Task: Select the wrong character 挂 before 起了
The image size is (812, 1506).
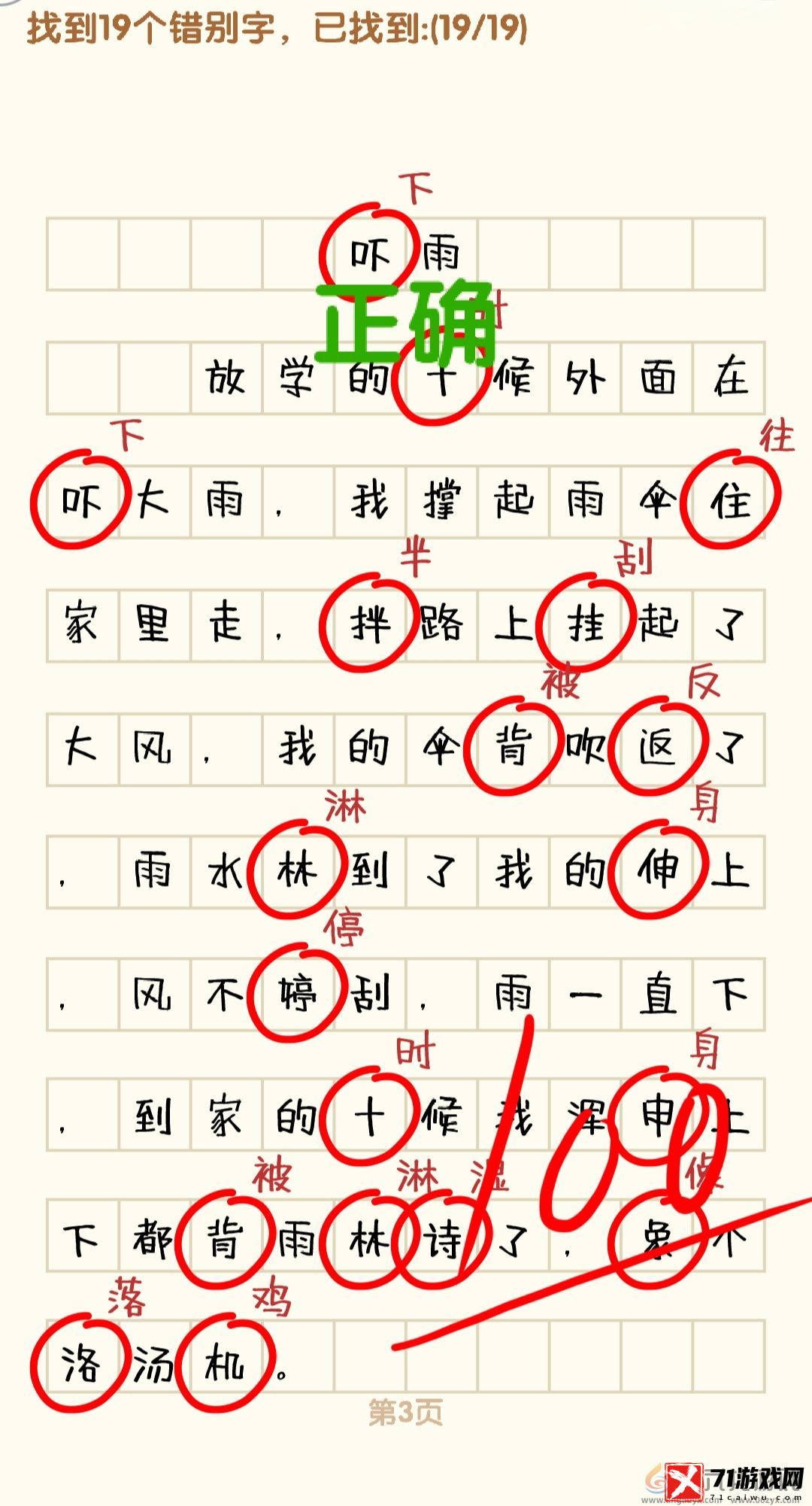Action: pyautogui.click(x=586, y=624)
